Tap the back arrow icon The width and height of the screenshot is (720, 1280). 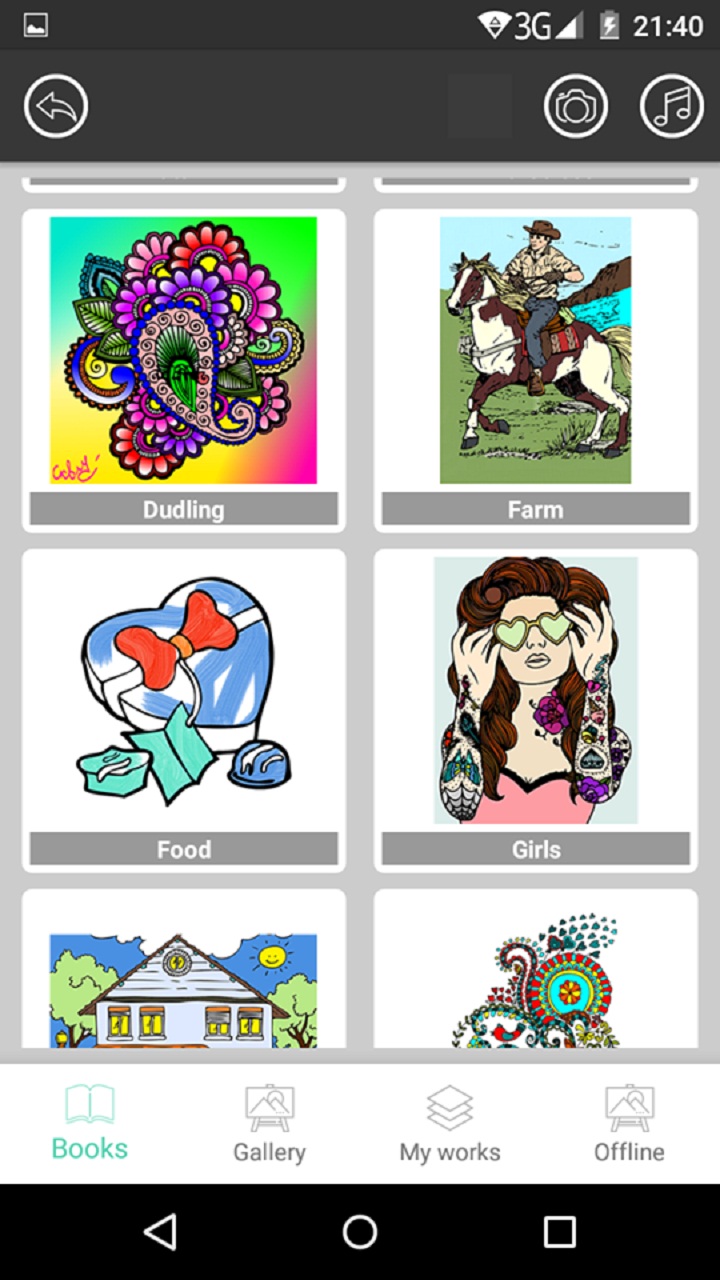tap(55, 105)
